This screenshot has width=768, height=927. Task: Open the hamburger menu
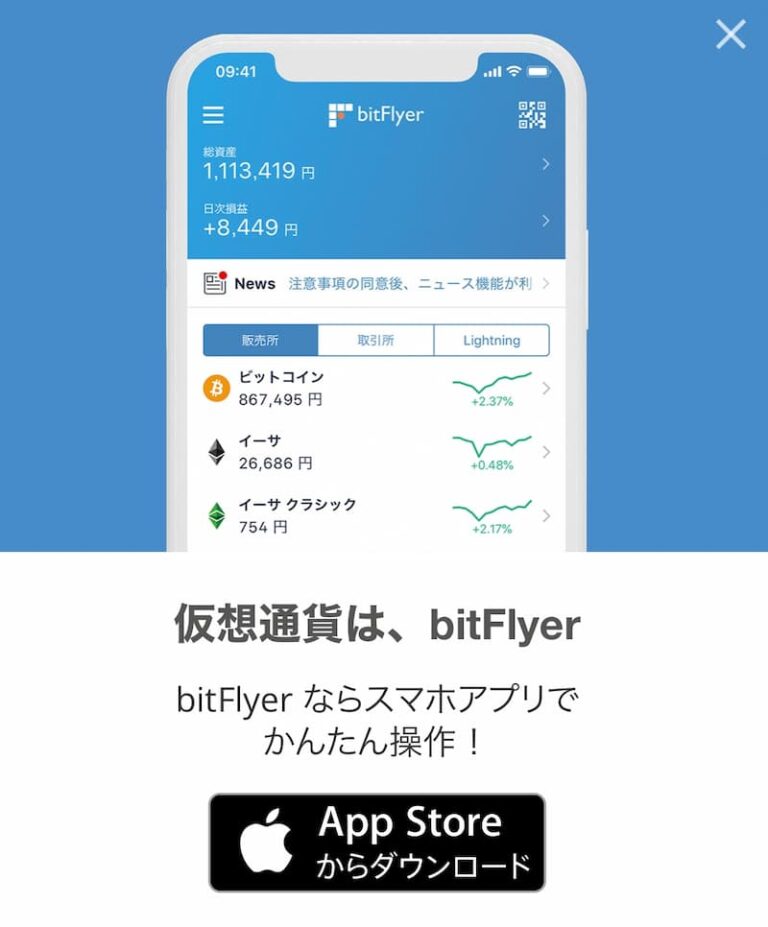click(x=213, y=115)
